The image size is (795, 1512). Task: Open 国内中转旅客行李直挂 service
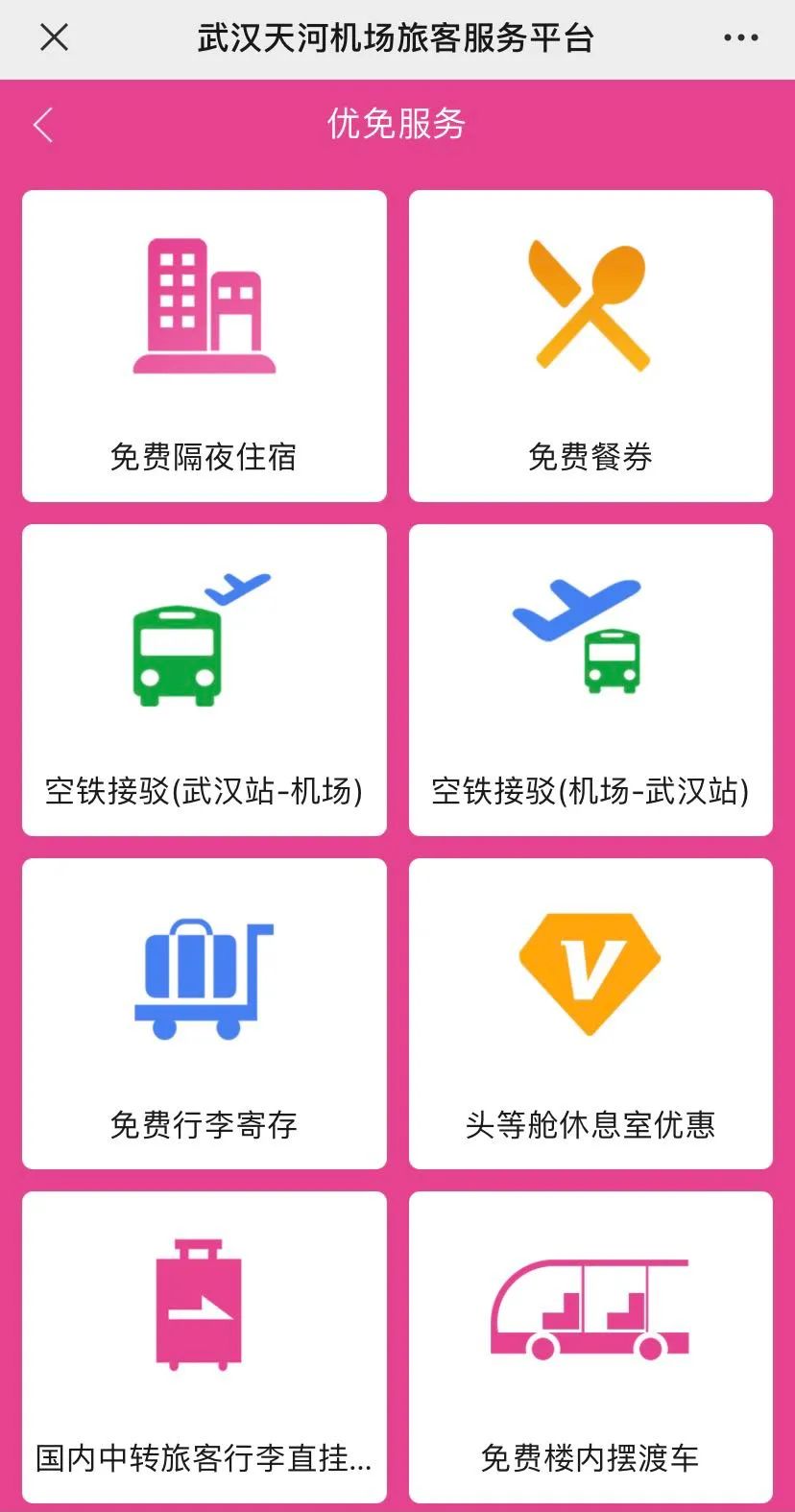204,1344
